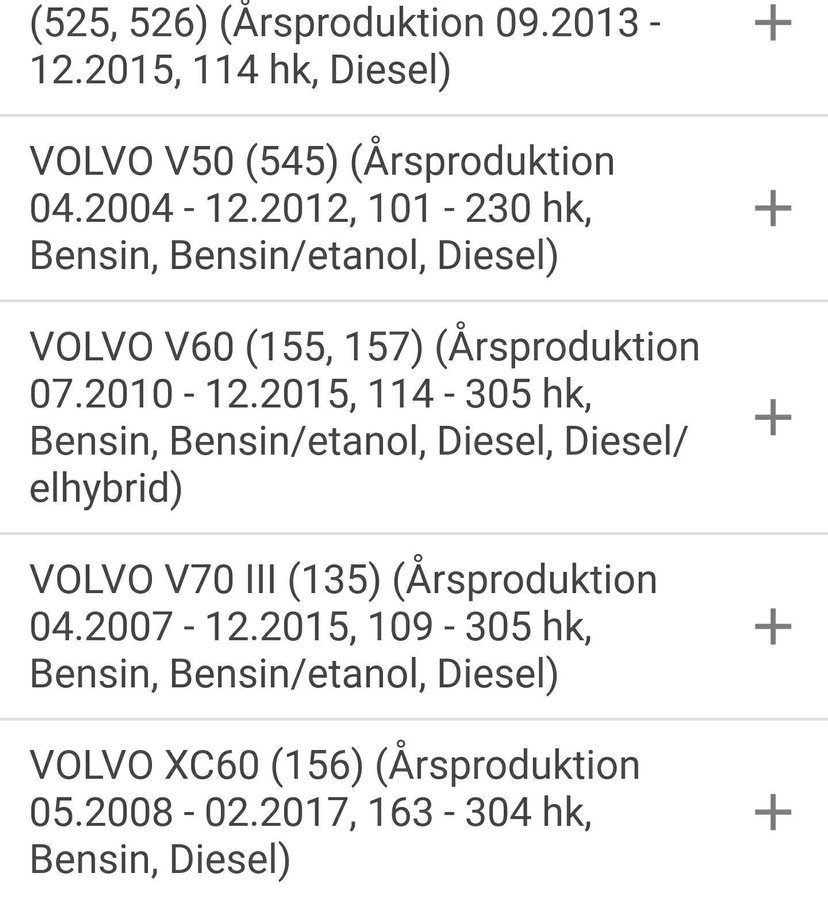Expand the VOLVO XC60 (156) row
This screenshot has width=828, height=900.
pyautogui.click(x=771, y=811)
